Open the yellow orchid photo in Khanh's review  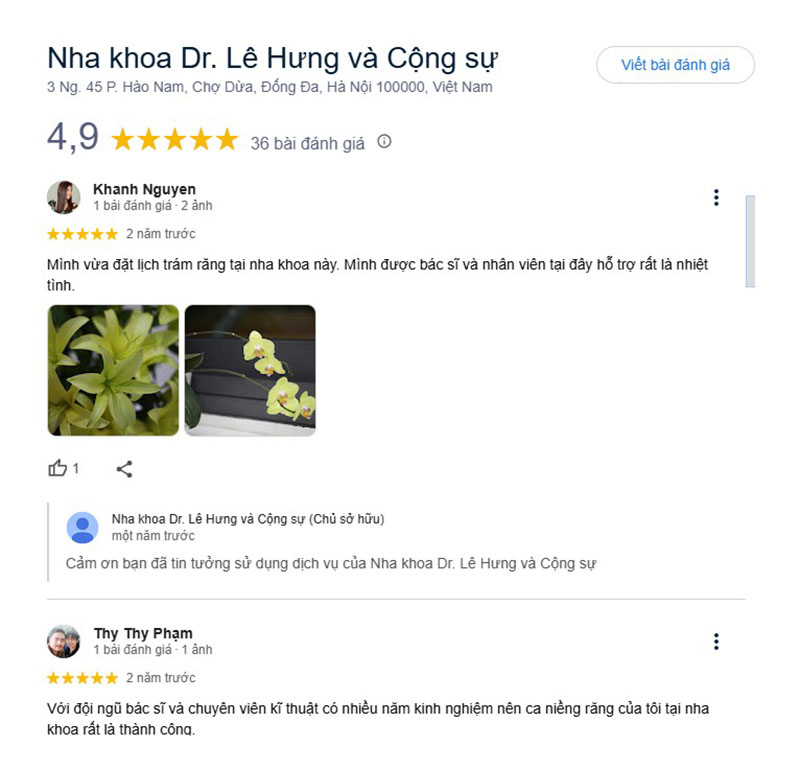point(250,370)
